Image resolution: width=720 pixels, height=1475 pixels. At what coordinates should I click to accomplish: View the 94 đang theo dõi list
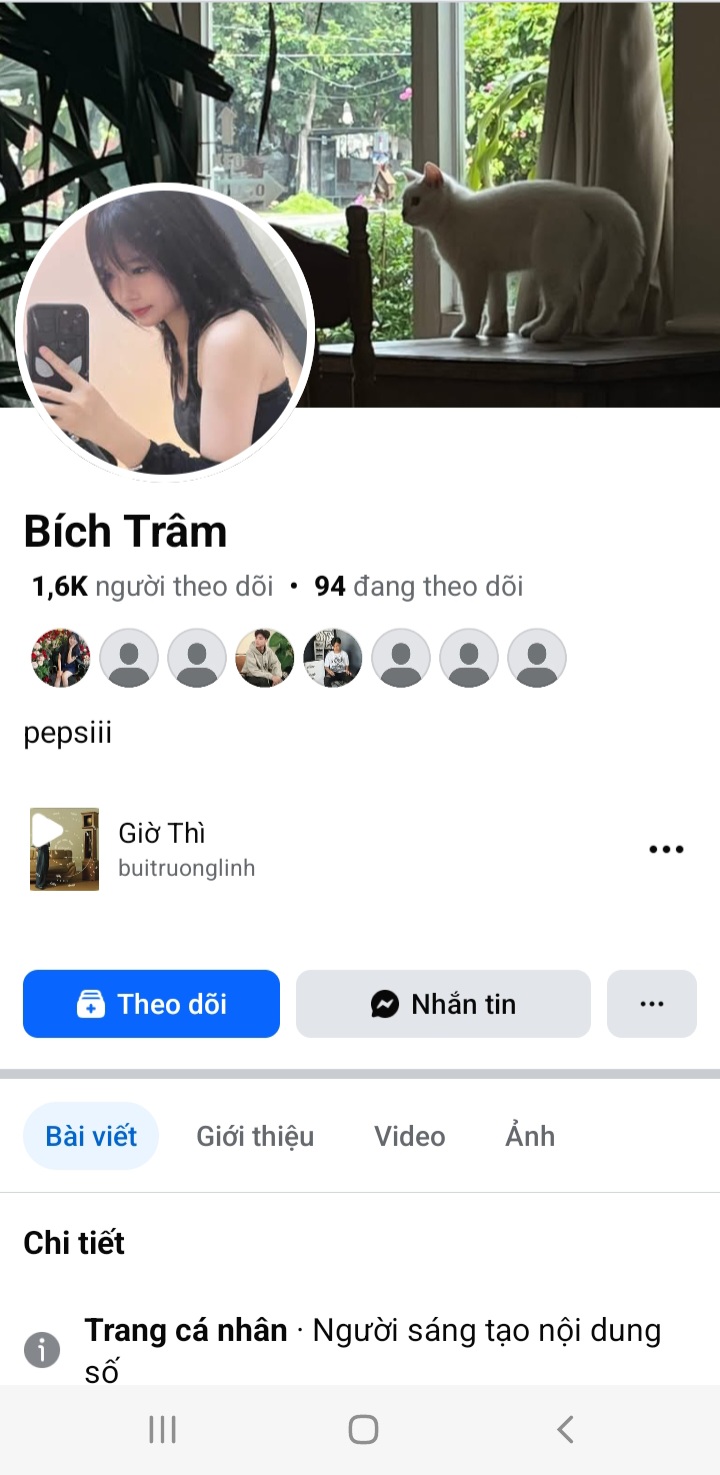click(419, 586)
